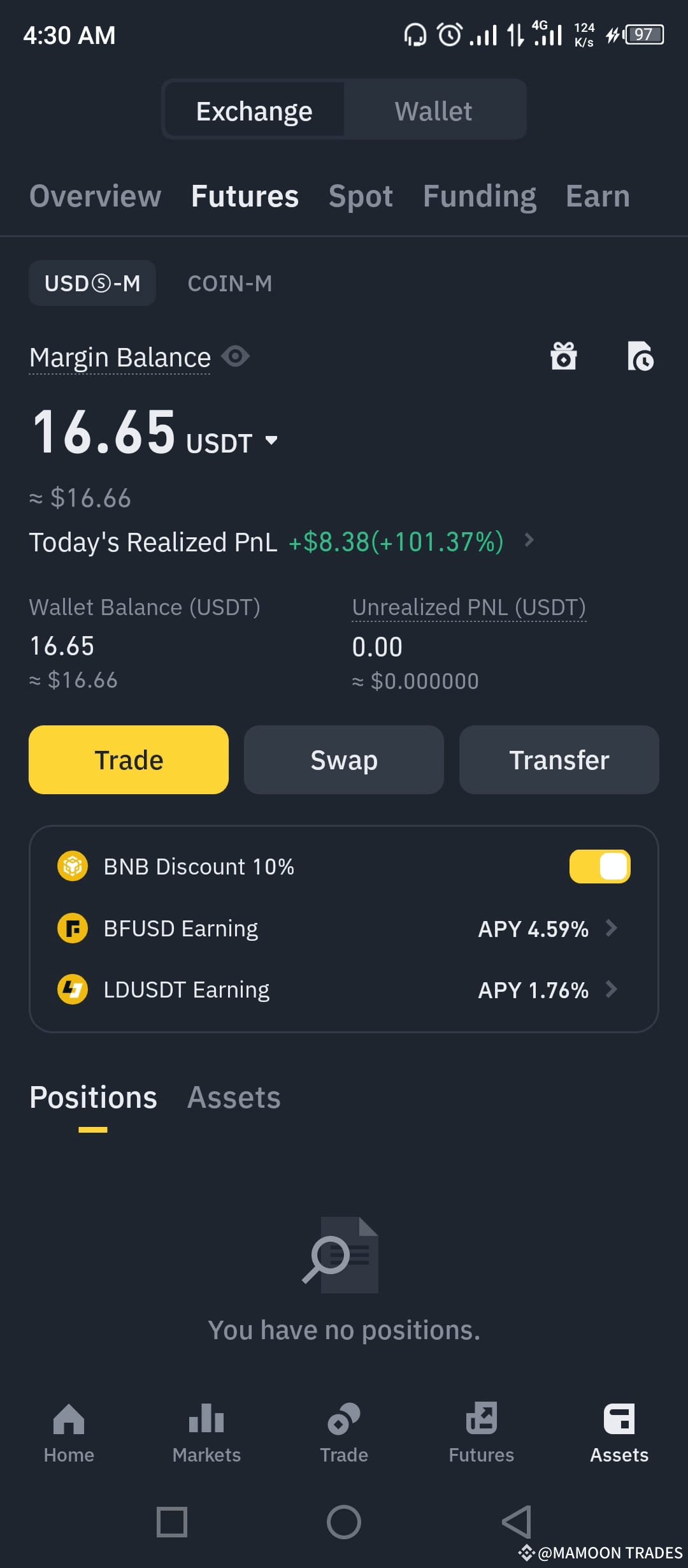Turn off the BNB Discount 10% switch
Screen dimensions: 688x1568
pos(600,866)
